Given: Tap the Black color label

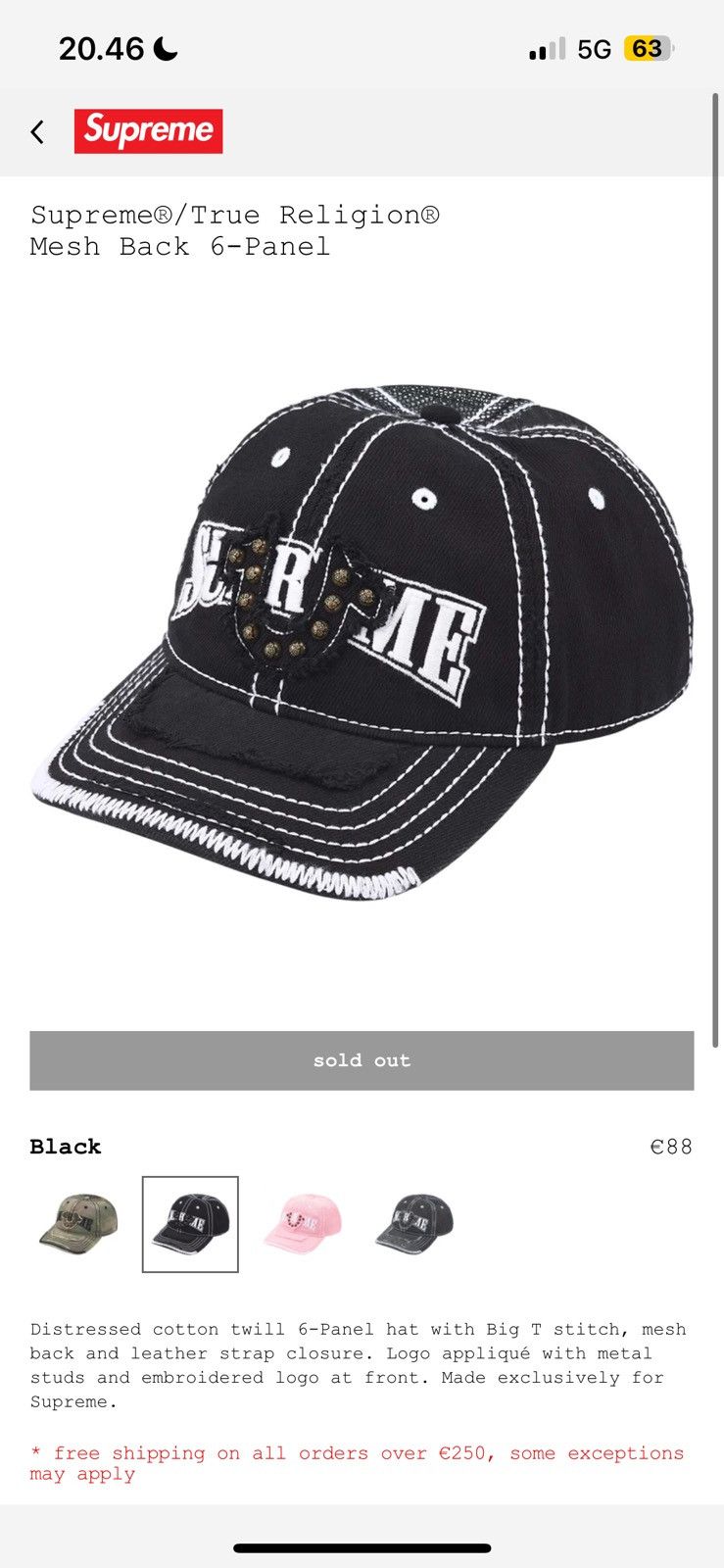Looking at the screenshot, I should 65,1147.
